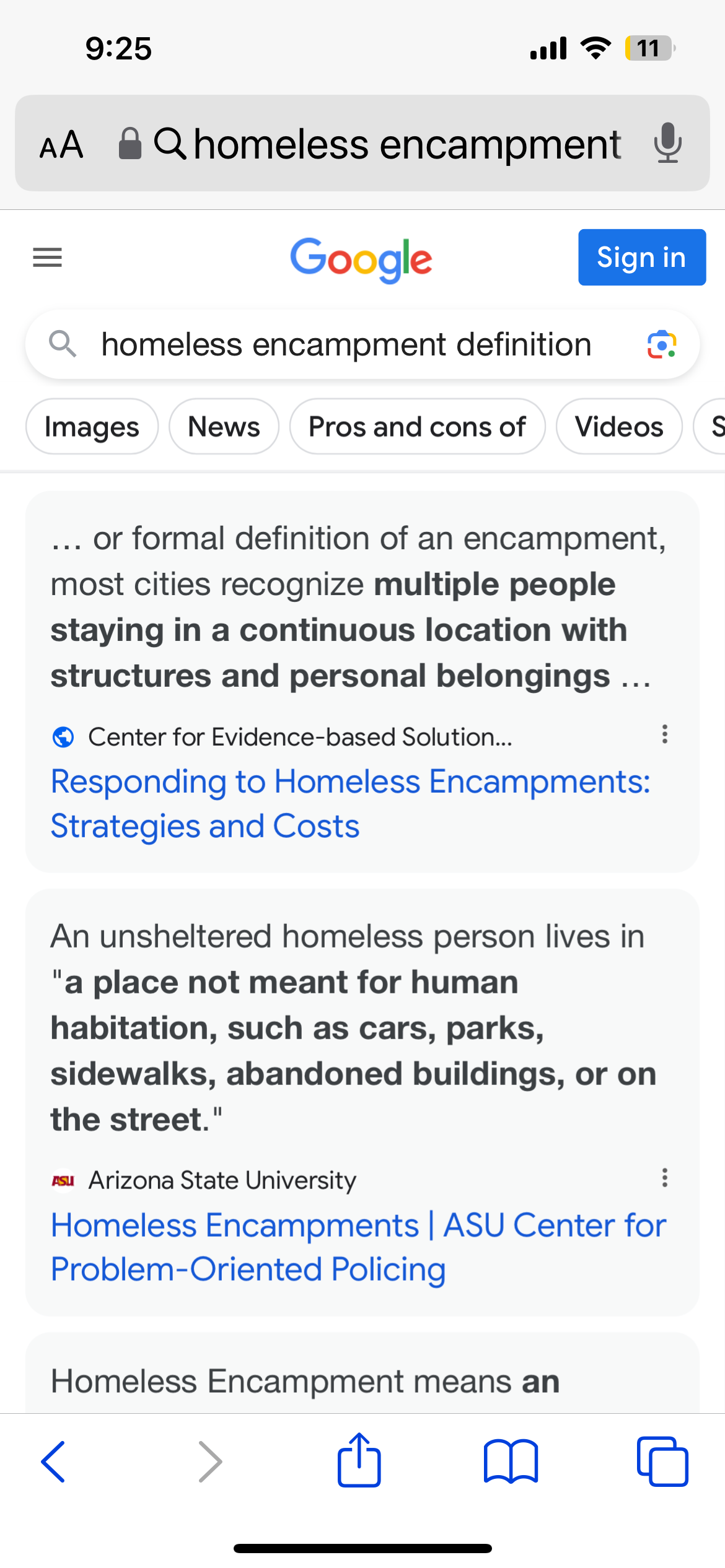Viewport: 725px width, 1568px height.
Task: Share this page
Action: (x=359, y=1460)
